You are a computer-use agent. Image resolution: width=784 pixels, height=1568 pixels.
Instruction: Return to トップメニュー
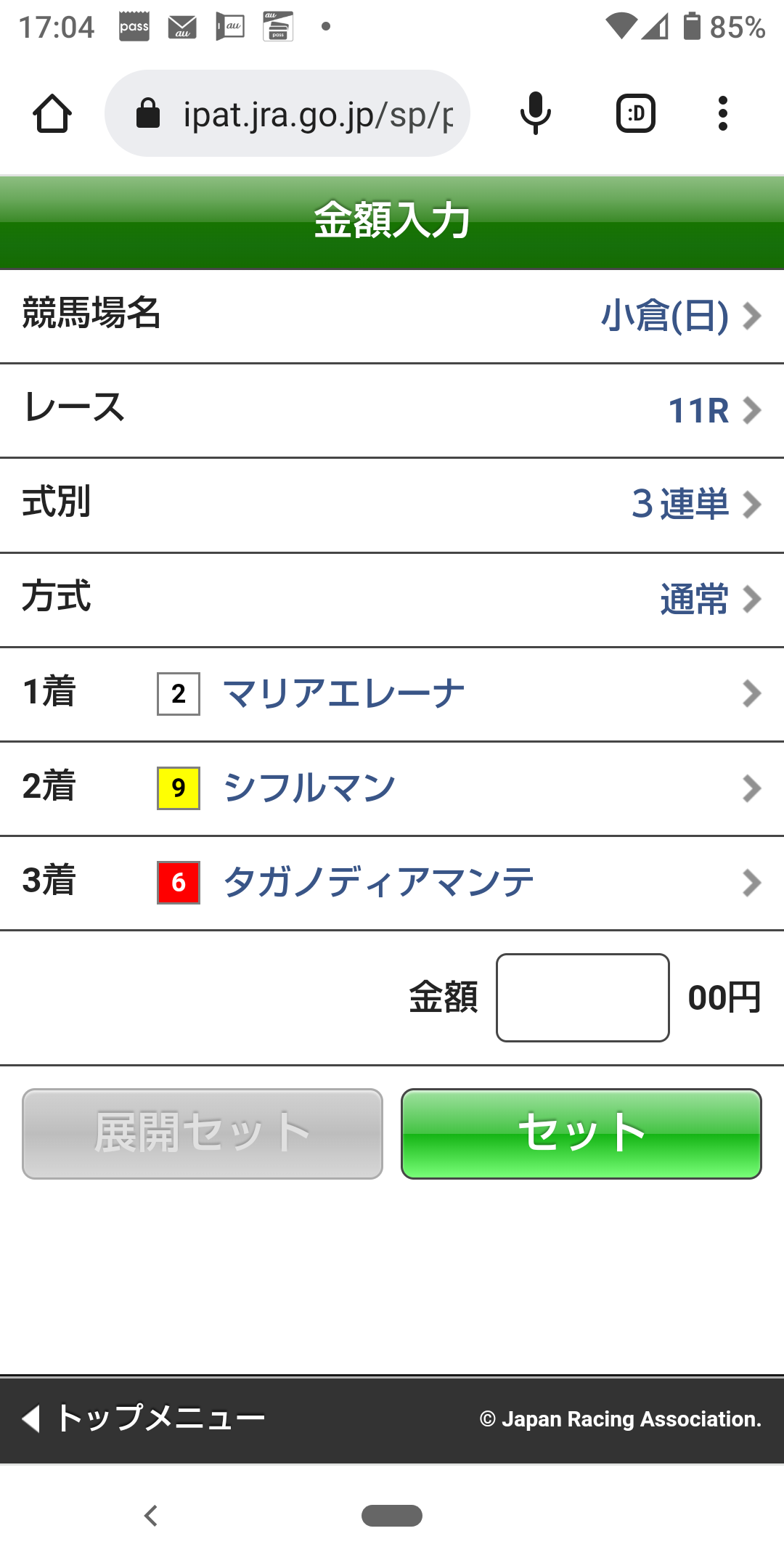tap(145, 1418)
